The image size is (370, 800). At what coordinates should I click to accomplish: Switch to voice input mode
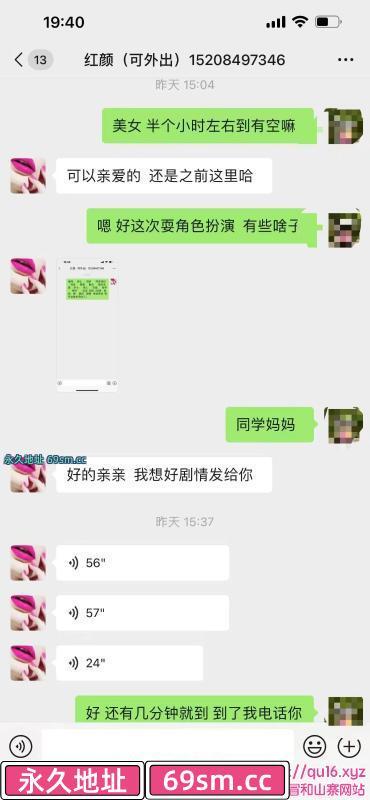[x=20, y=746]
